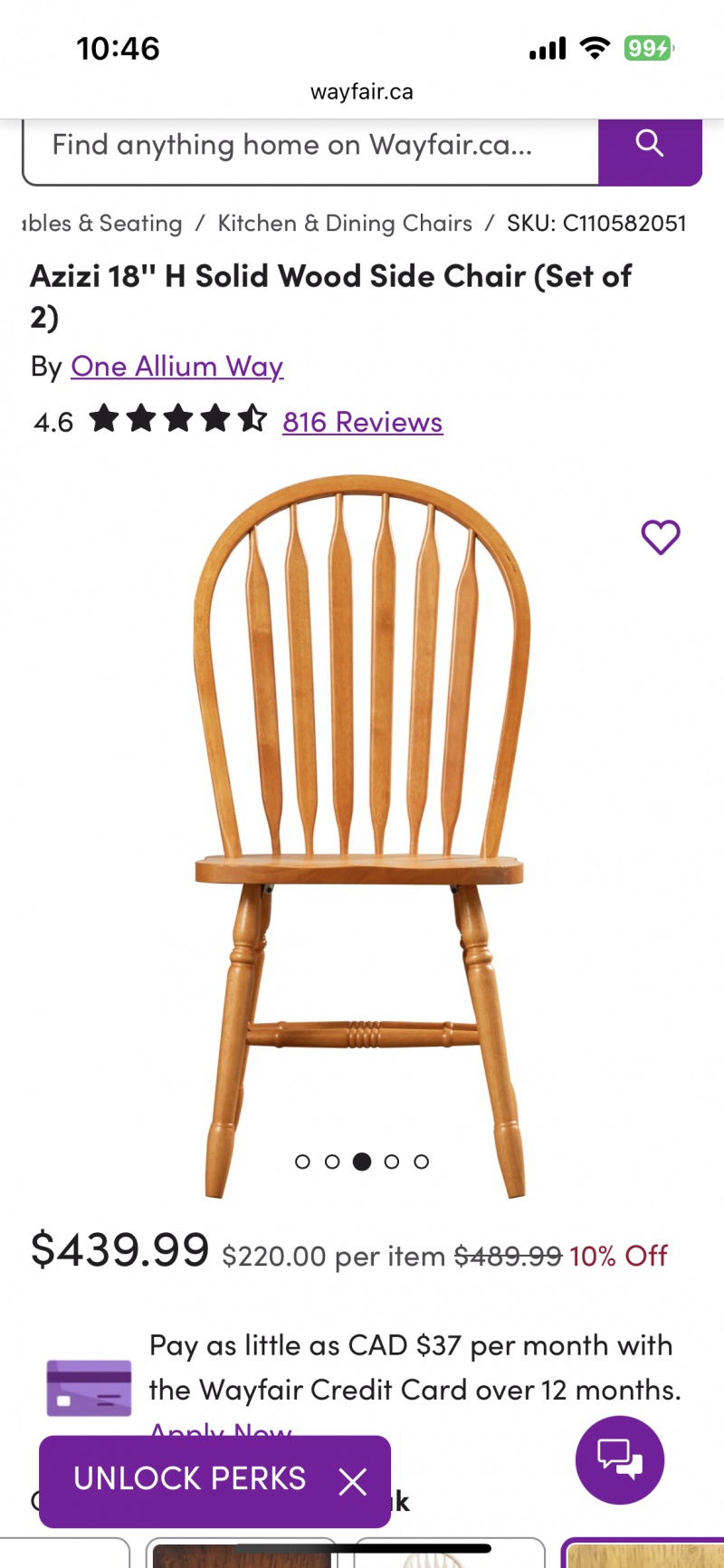Screen dimensions: 724x1568
Task: View the 816 Reviews
Action: click(x=362, y=422)
